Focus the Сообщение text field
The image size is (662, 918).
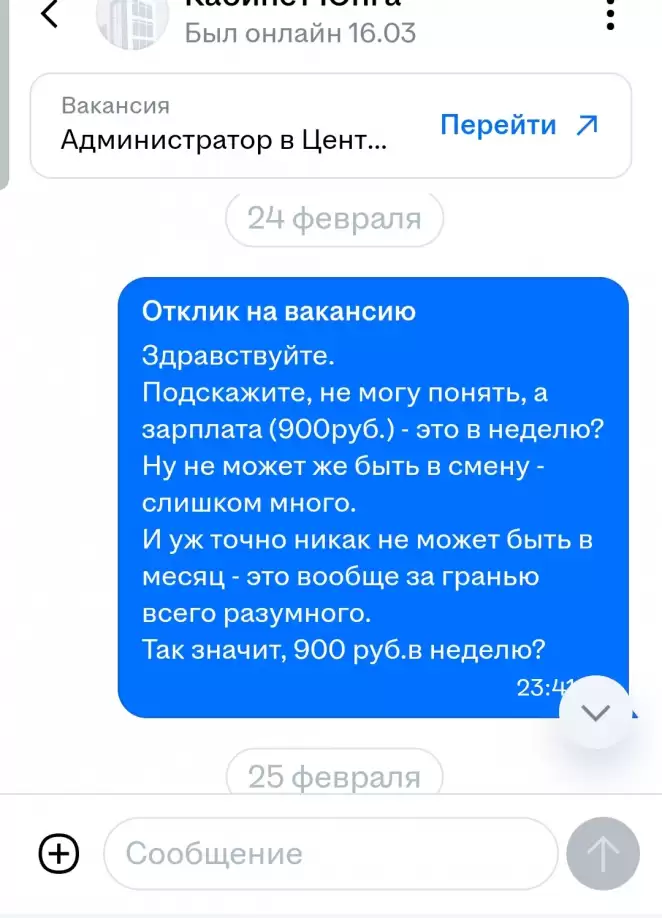click(330, 853)
